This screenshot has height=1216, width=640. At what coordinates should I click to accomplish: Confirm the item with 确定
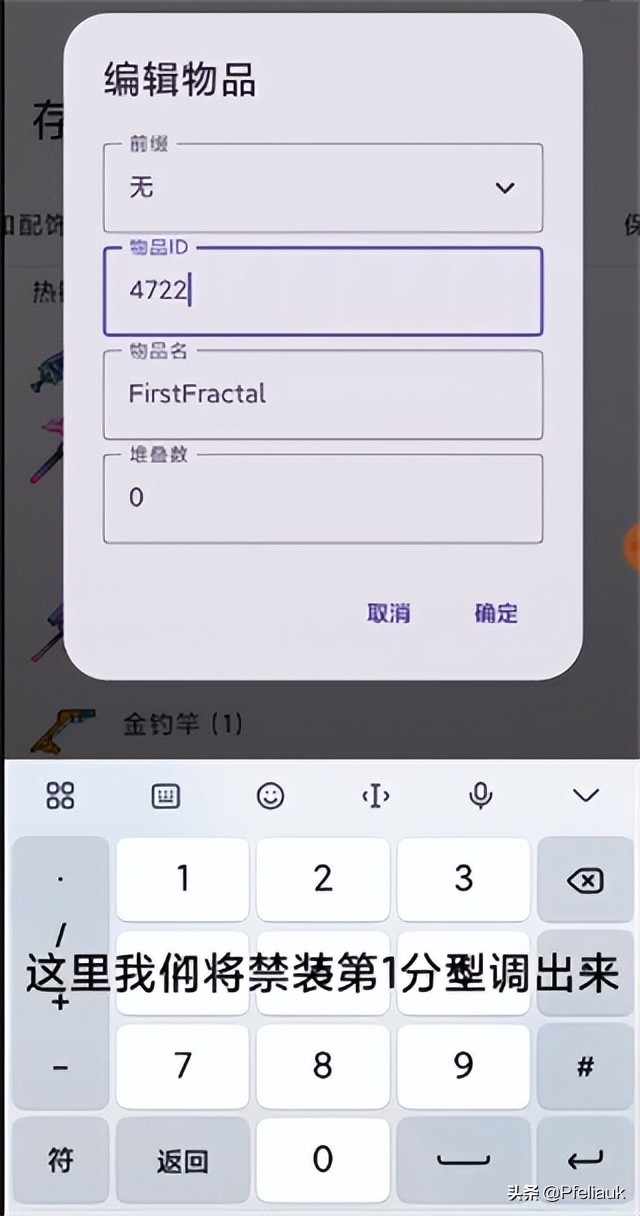pyautogui.click(x=496, y=613)
